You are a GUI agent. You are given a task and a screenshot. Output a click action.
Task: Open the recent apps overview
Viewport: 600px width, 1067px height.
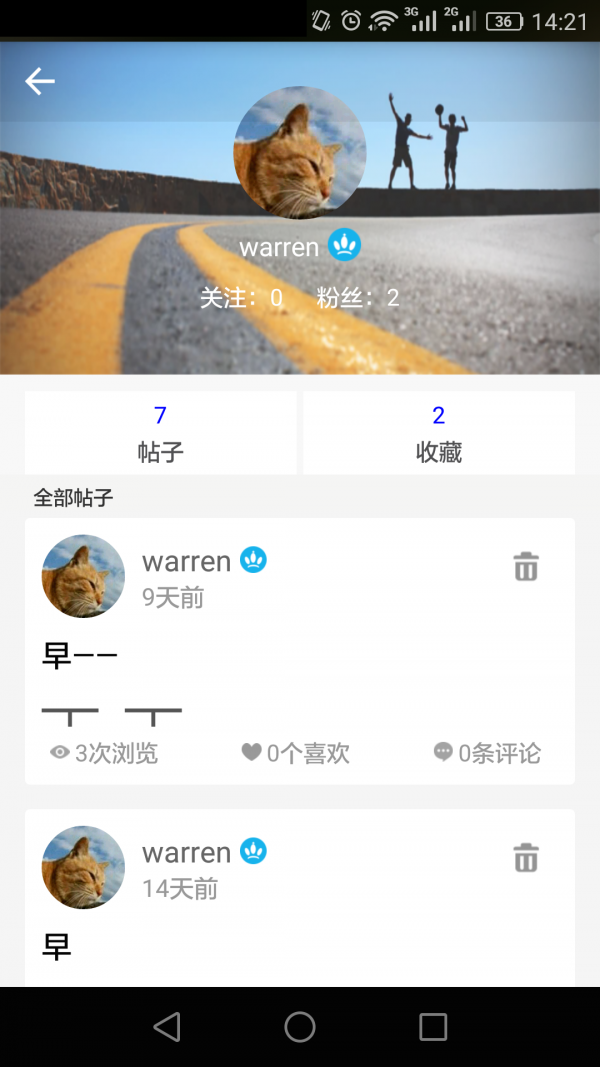tap(433, 1027)
